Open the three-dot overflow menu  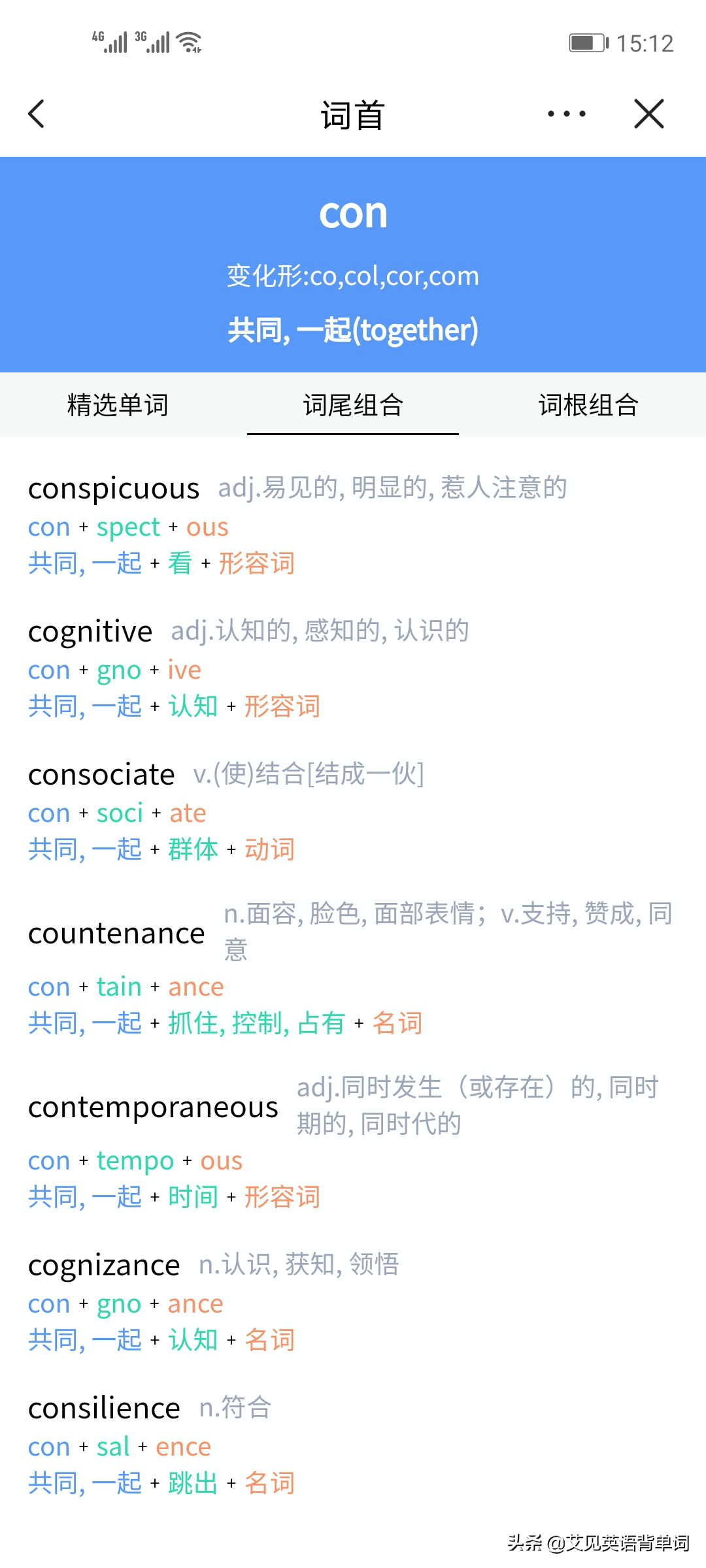[x=566, y=114]
